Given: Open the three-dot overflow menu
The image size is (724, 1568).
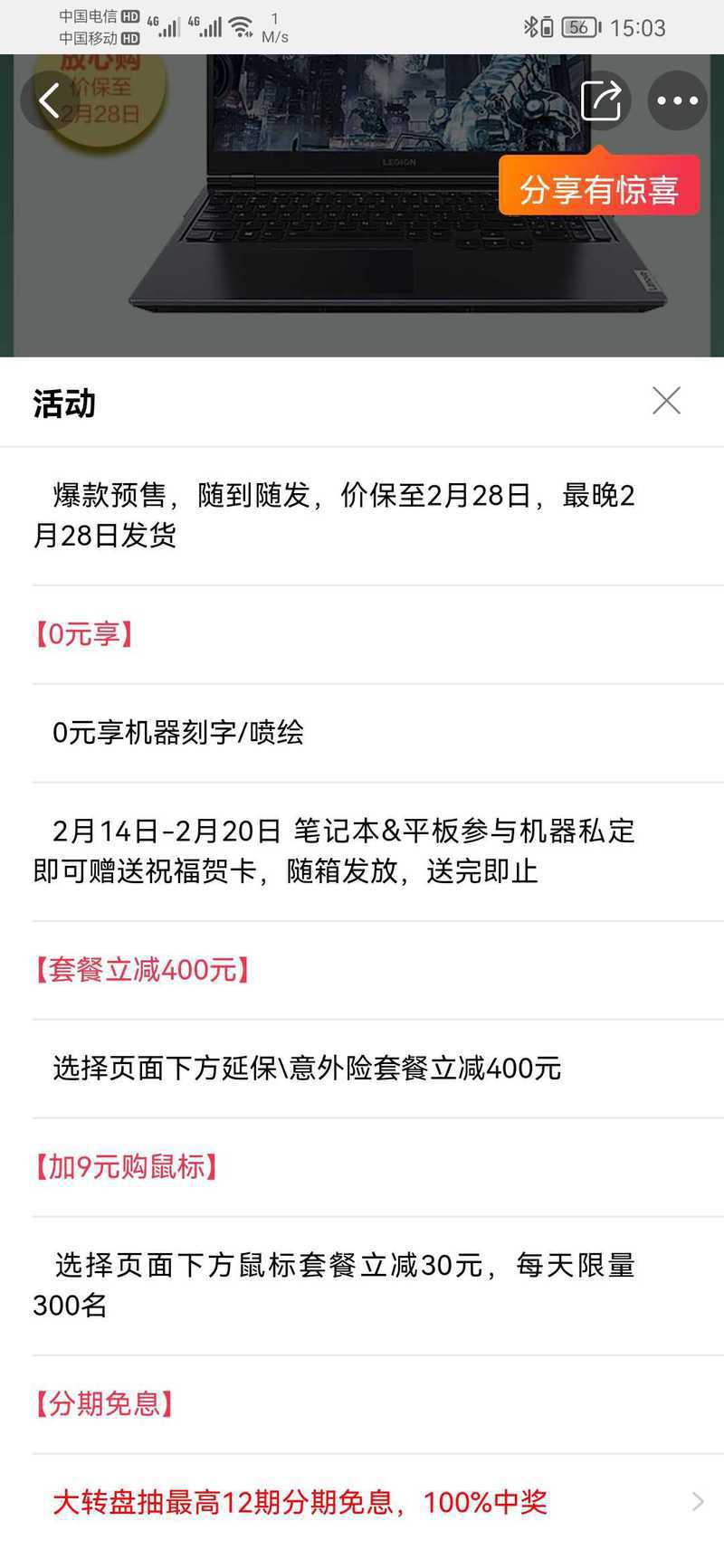Looking at the screenshot, I should coord(678,100).
